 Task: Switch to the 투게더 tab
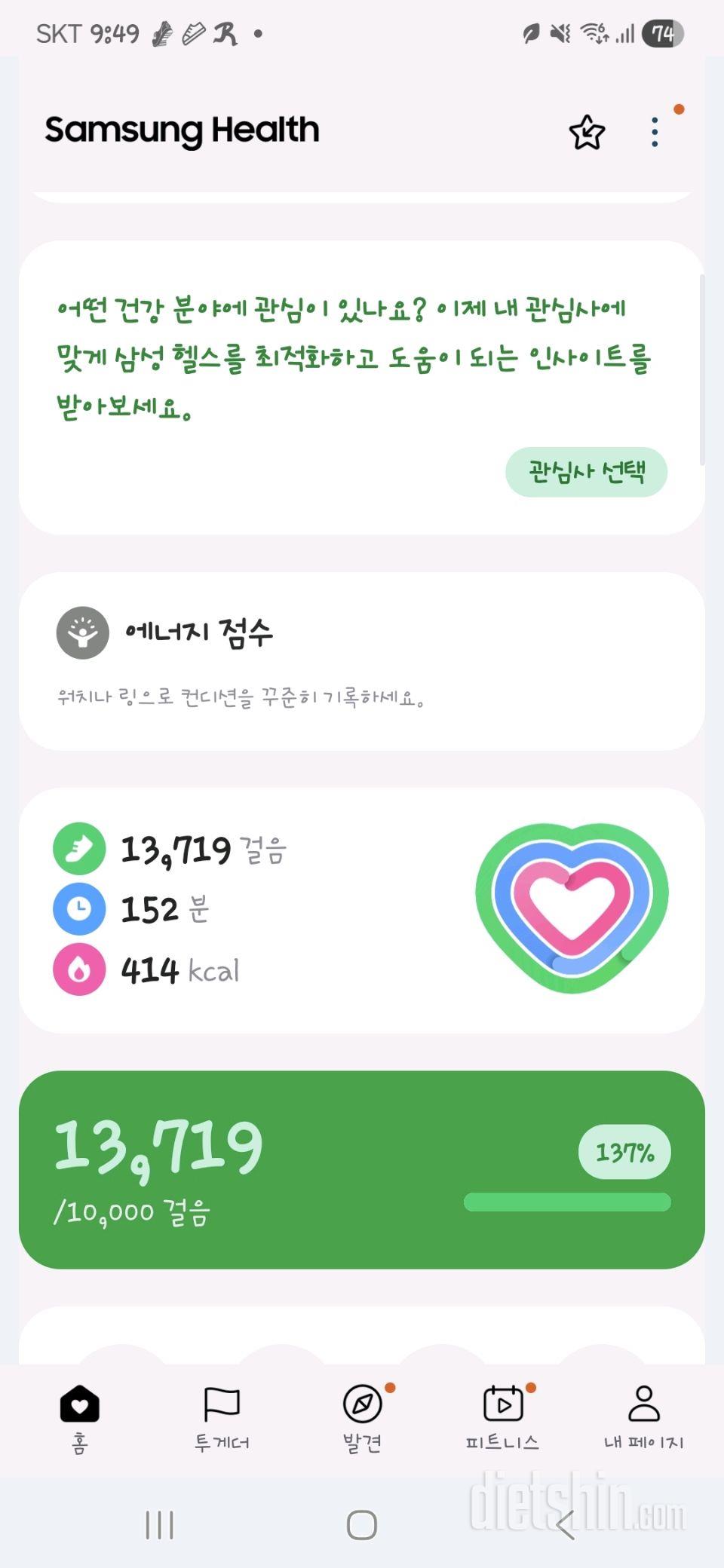point(222,1417)
